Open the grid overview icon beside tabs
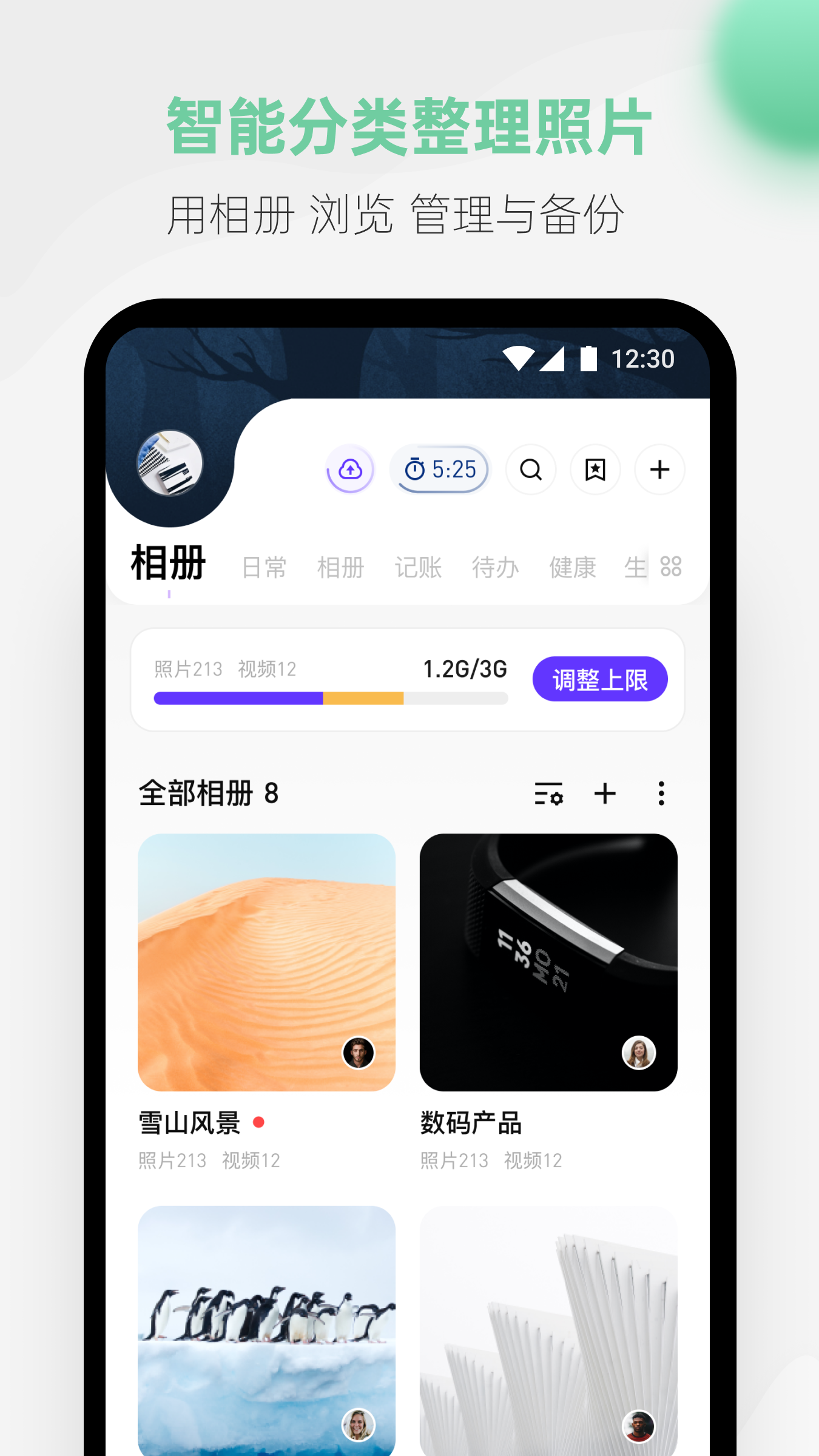The height and width of the screenshot is (1456, 819). pyautogui.click(x=670, y=567)
